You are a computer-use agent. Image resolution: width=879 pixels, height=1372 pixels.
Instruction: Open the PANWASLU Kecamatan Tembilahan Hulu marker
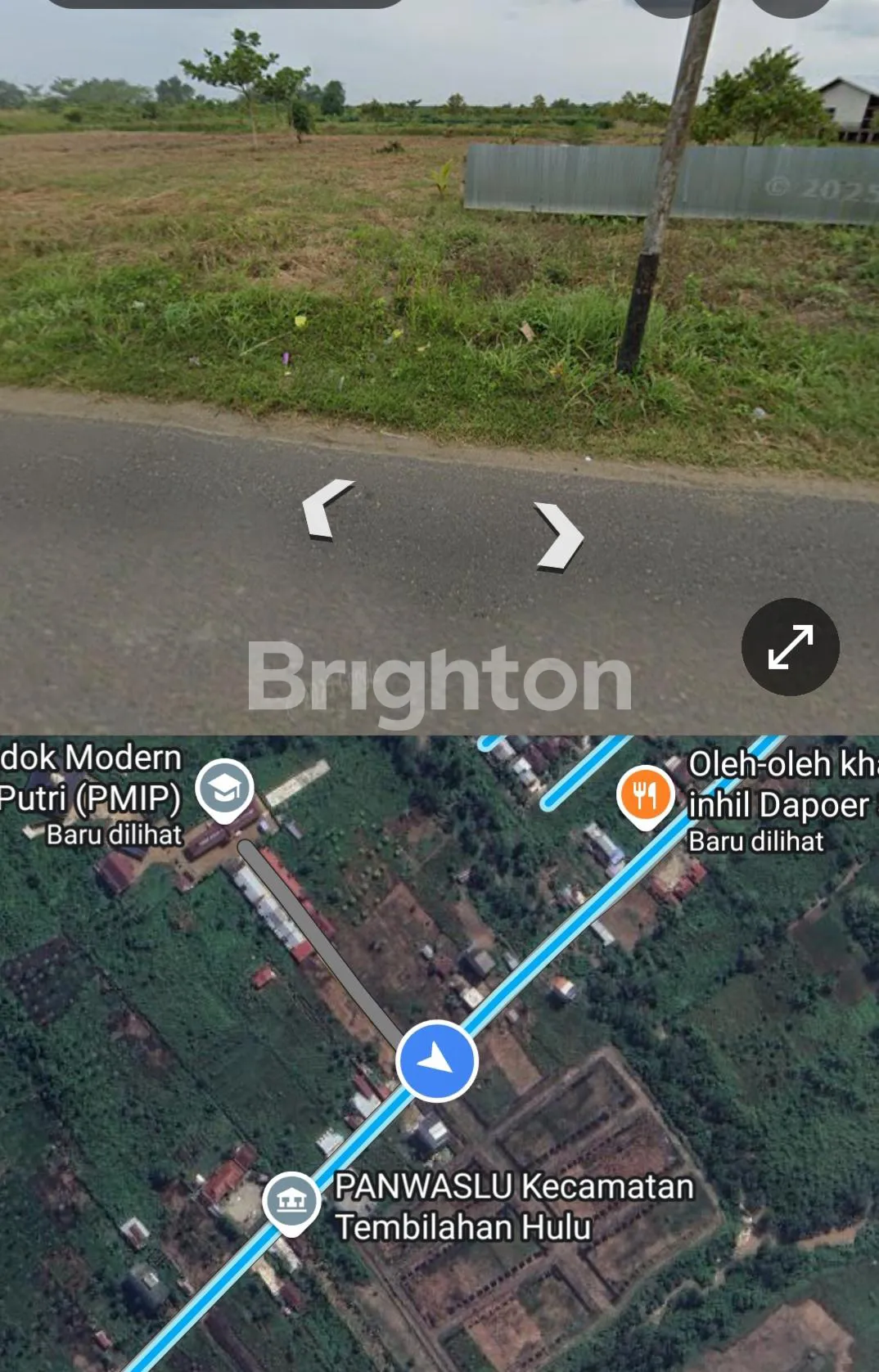pos(291,1202)
